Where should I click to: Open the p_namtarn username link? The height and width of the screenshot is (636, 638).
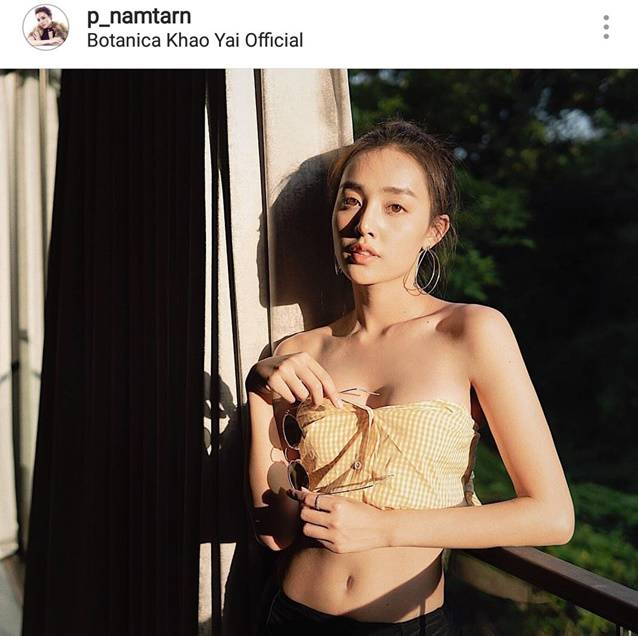click(x=138, y=16)
